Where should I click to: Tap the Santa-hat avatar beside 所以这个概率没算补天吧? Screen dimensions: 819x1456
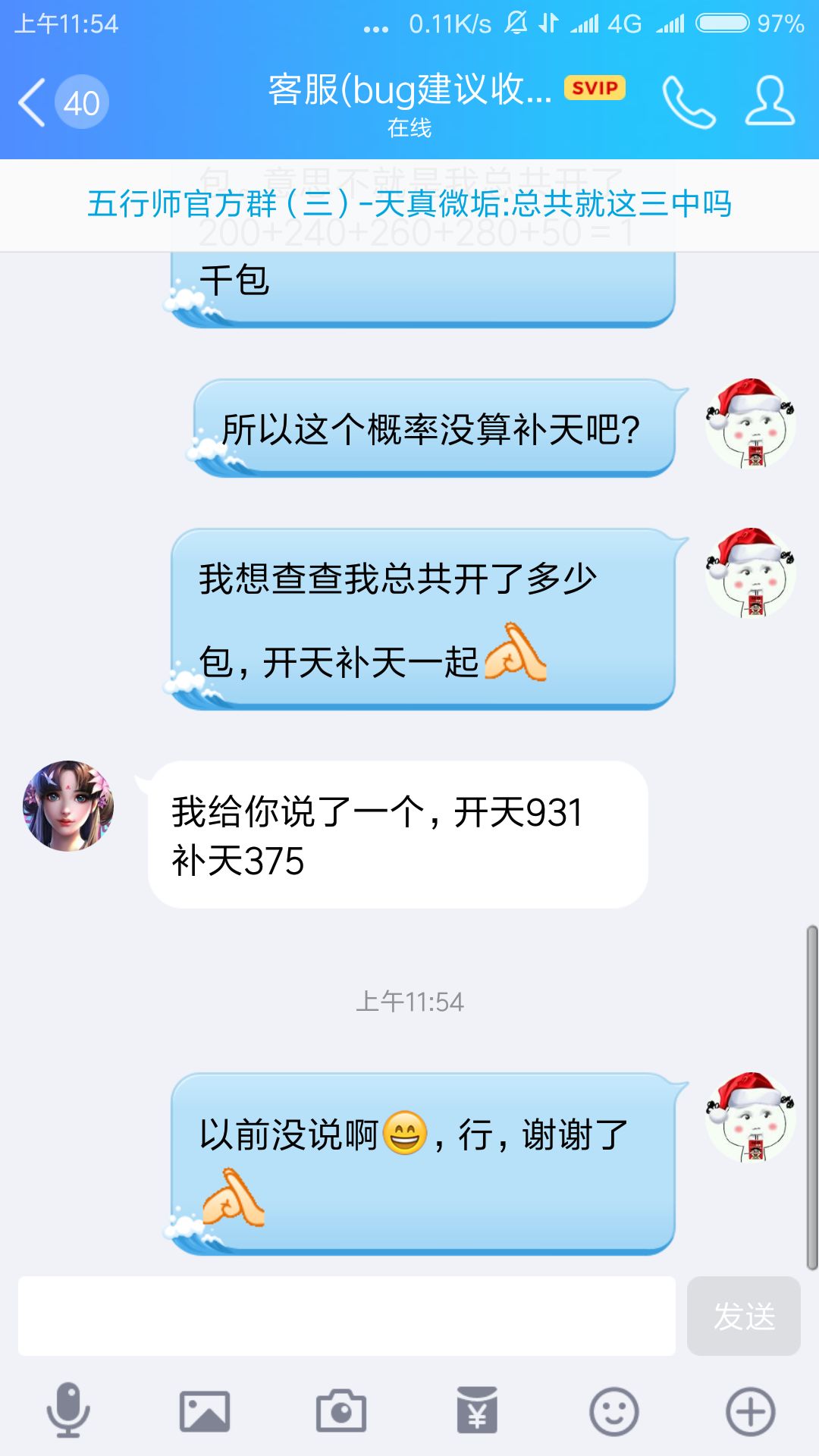[x=751, y=423]
